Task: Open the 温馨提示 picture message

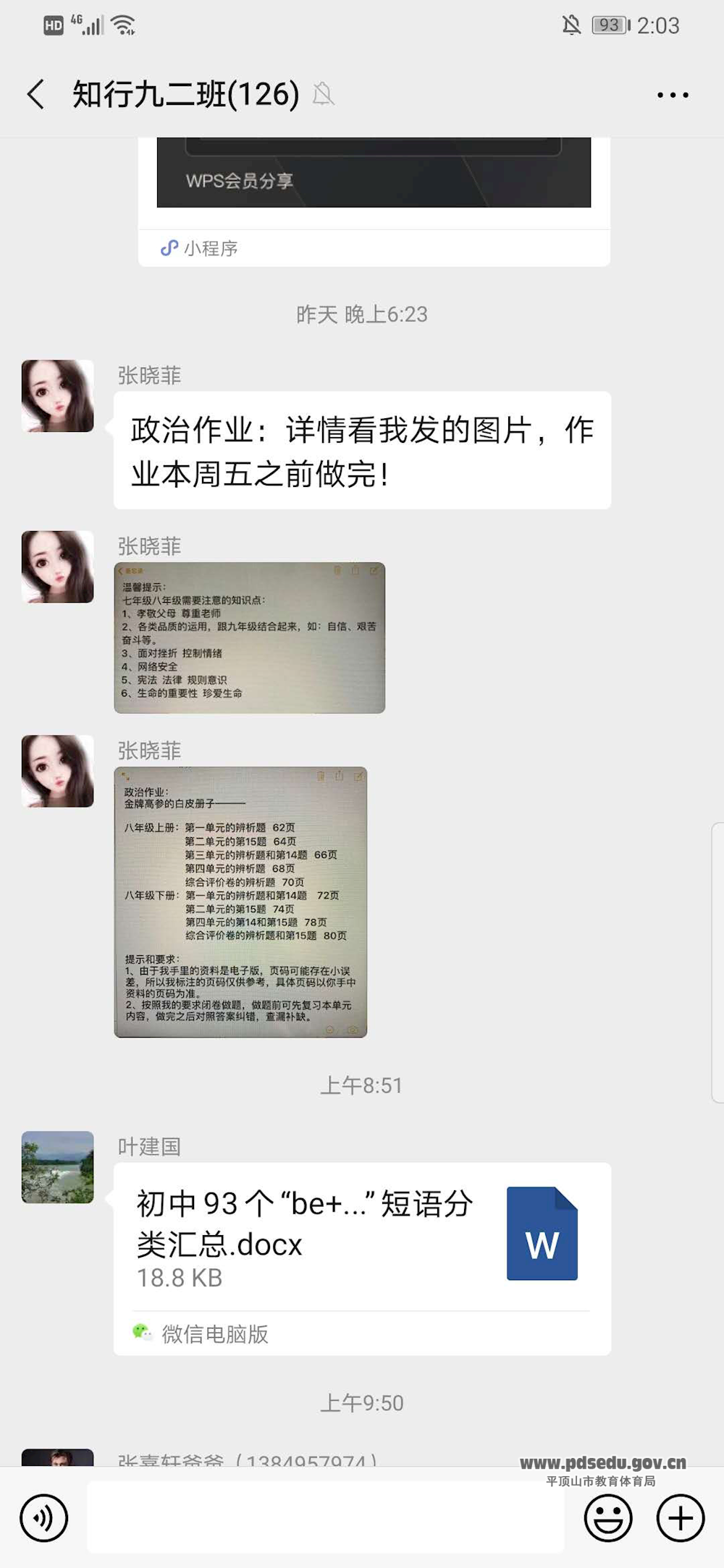Action: 249,637
